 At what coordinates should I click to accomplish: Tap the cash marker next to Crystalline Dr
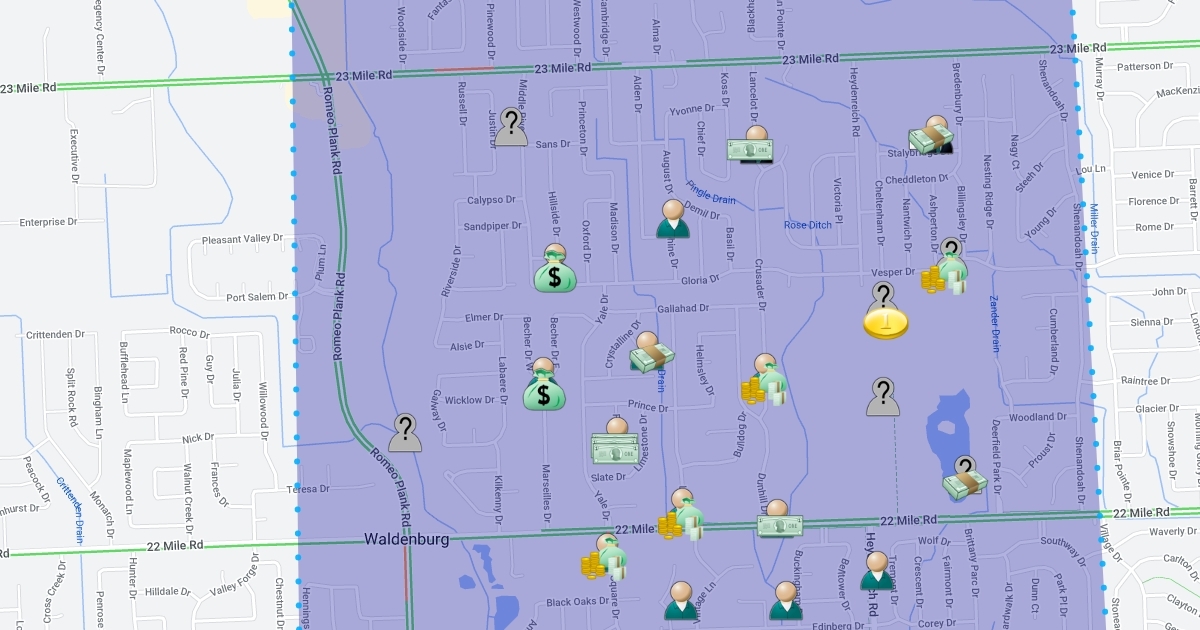(x=651, y=353)
